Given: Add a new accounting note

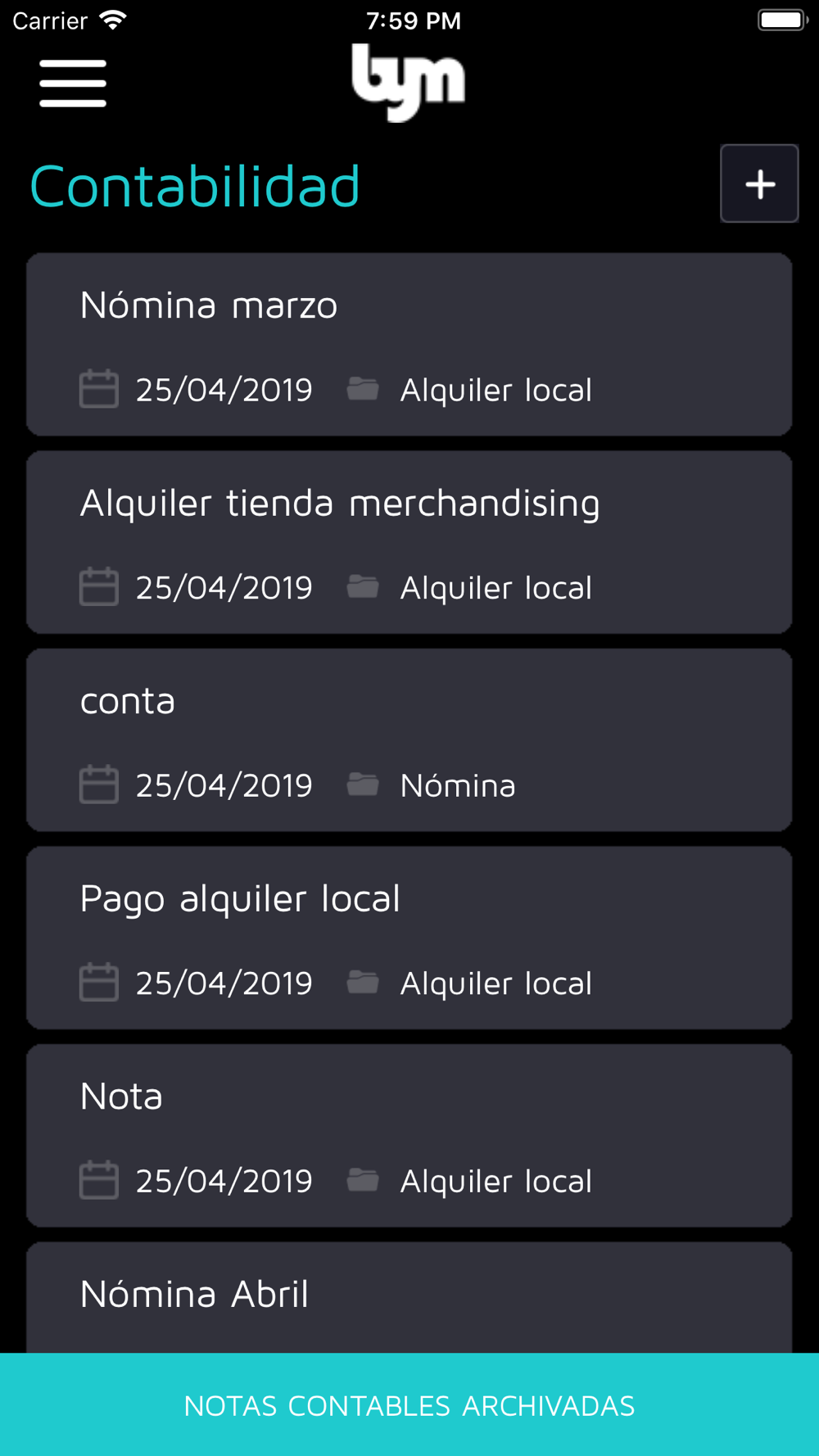Looking at the screenshot, I should coord(759,183).
